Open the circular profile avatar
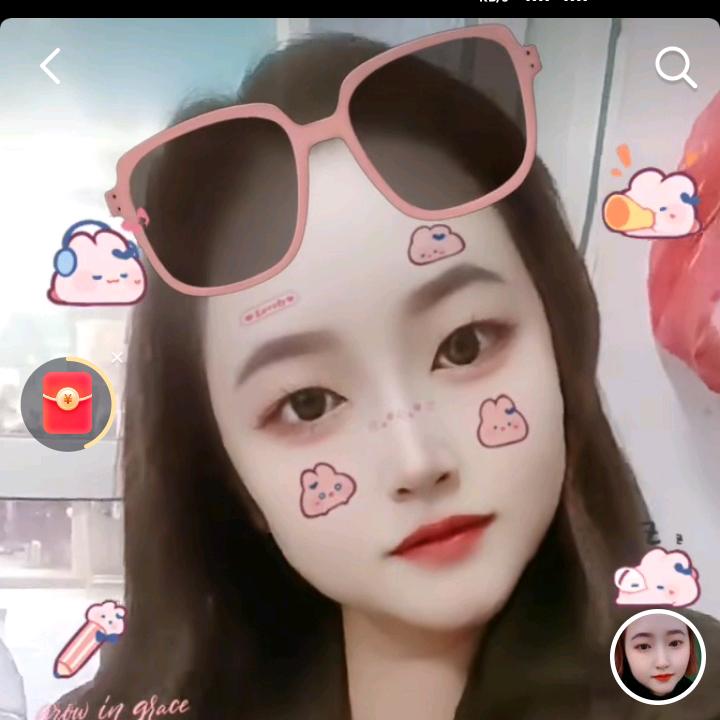Image resolution: width=720 pixels, height=720 pixels. click(658, 657)
